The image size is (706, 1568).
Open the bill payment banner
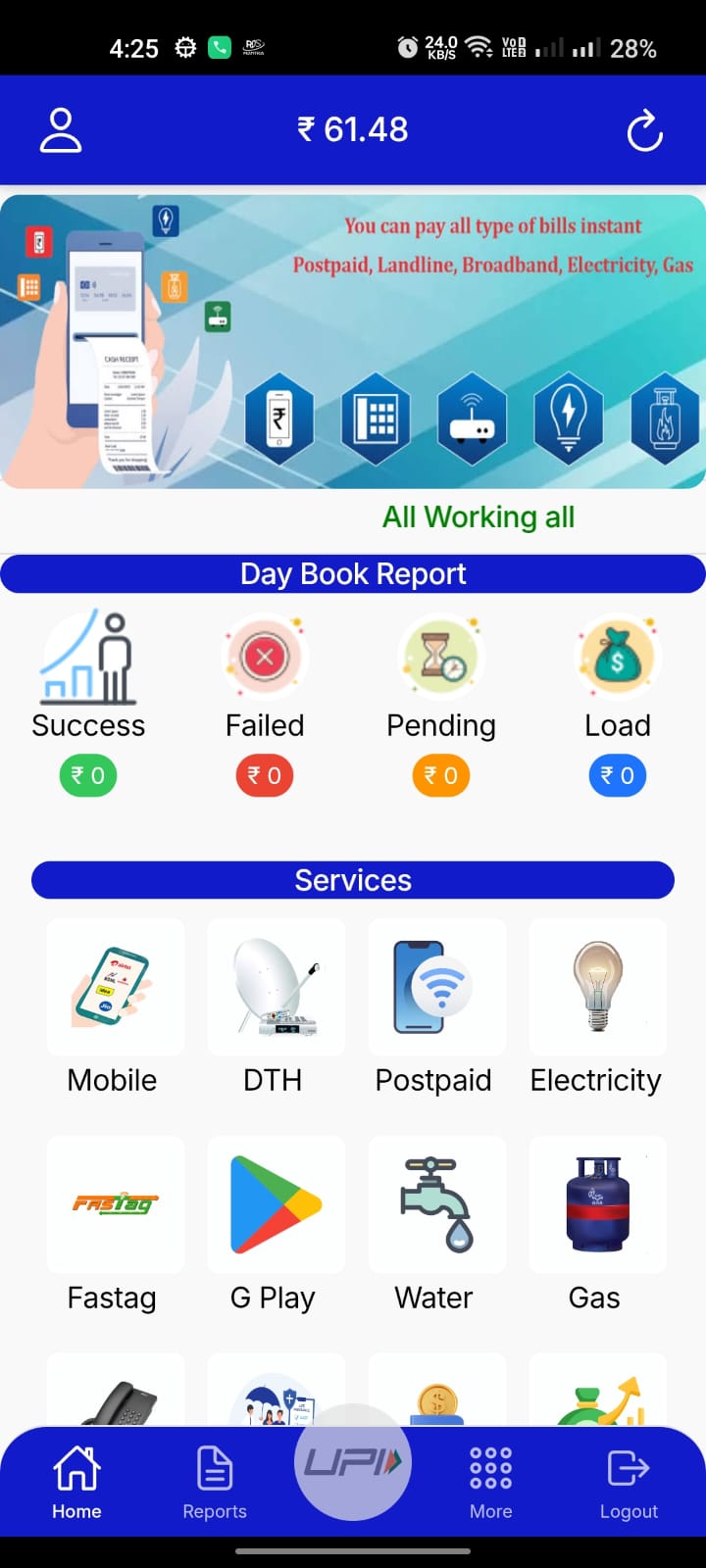(x=353, y=341)
